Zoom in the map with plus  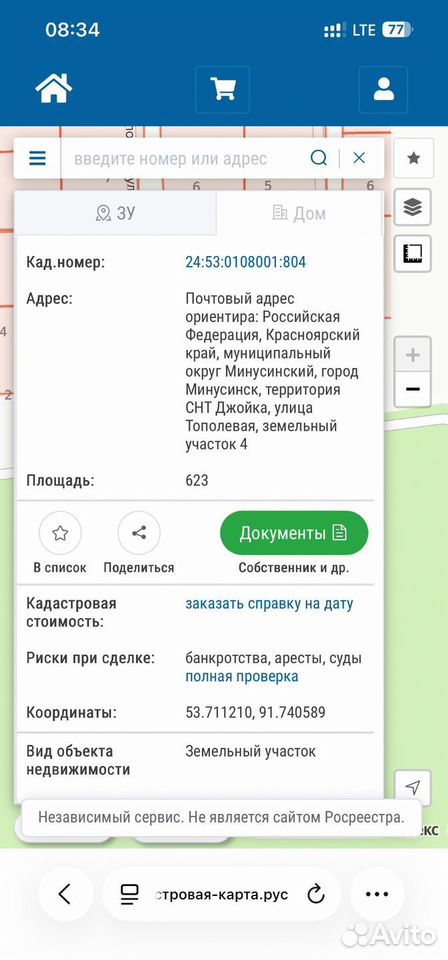point(413,355)
